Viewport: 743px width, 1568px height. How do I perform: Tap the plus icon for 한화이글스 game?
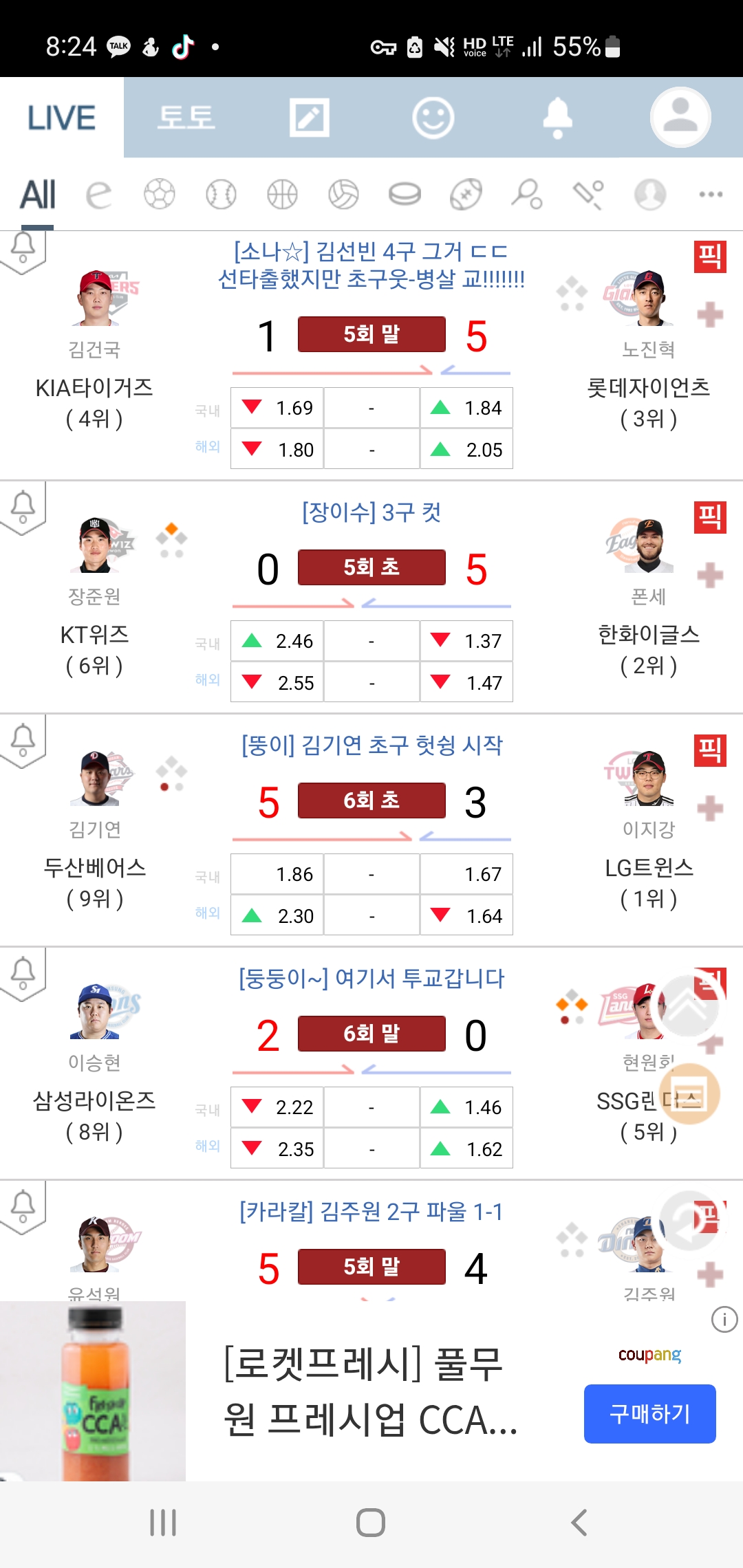click(x=710, y=575)
